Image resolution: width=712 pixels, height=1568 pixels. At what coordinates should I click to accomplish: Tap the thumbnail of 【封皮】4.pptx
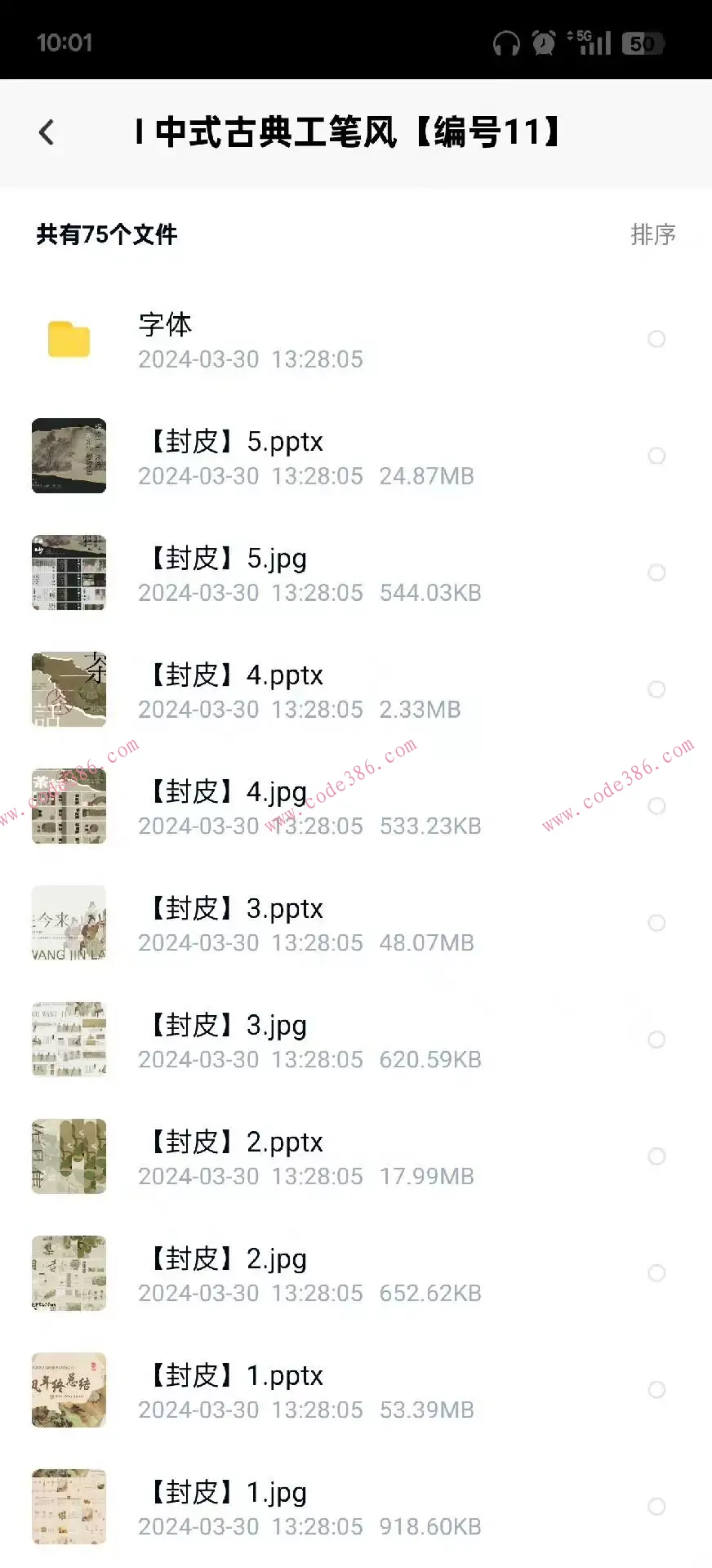tap(69, 690)
